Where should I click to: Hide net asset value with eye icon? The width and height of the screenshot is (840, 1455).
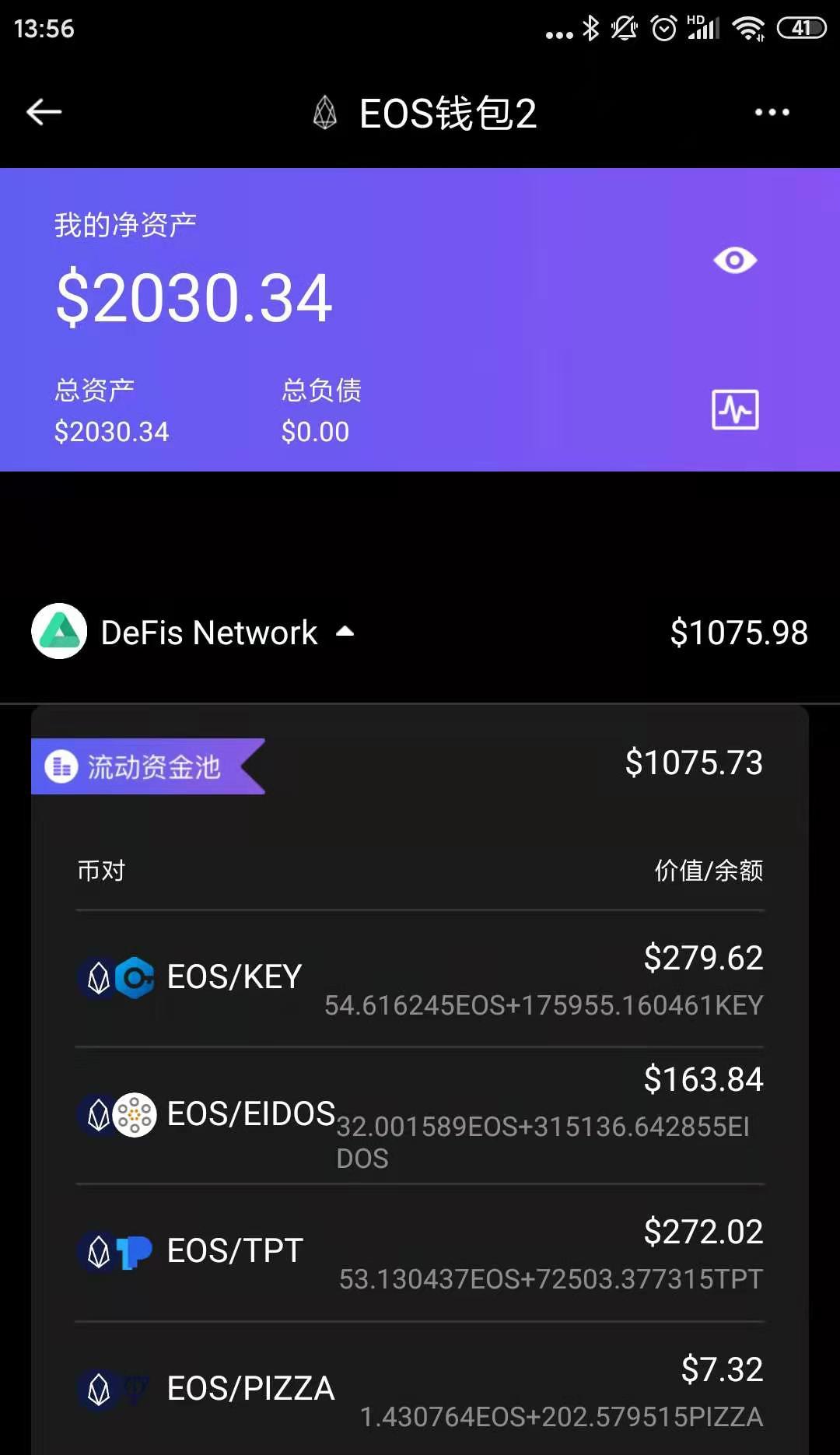point(734,261)
